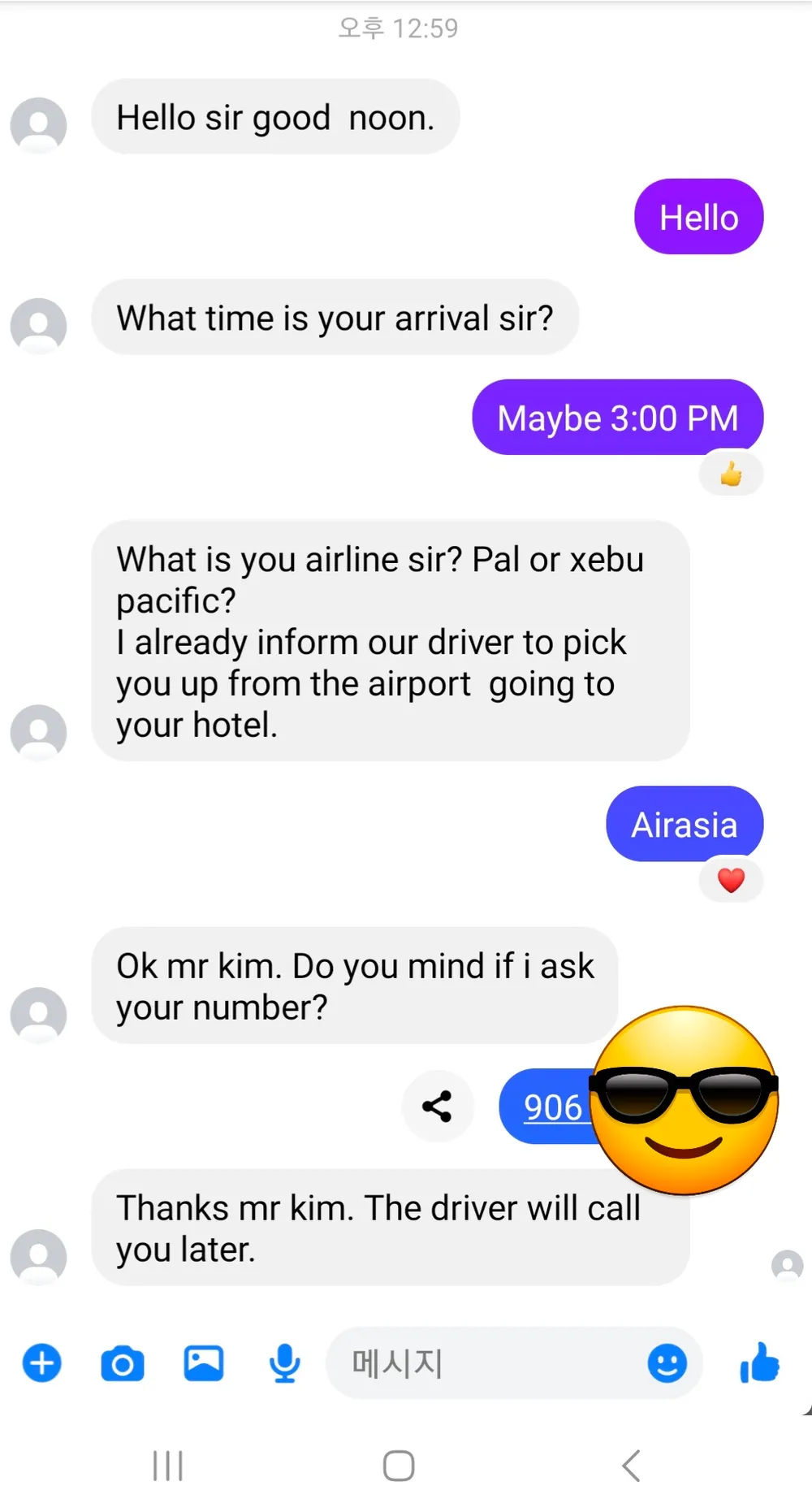Open the plus menu for more actions
Screen dimensions: 812x1512
click(42, 1363)
